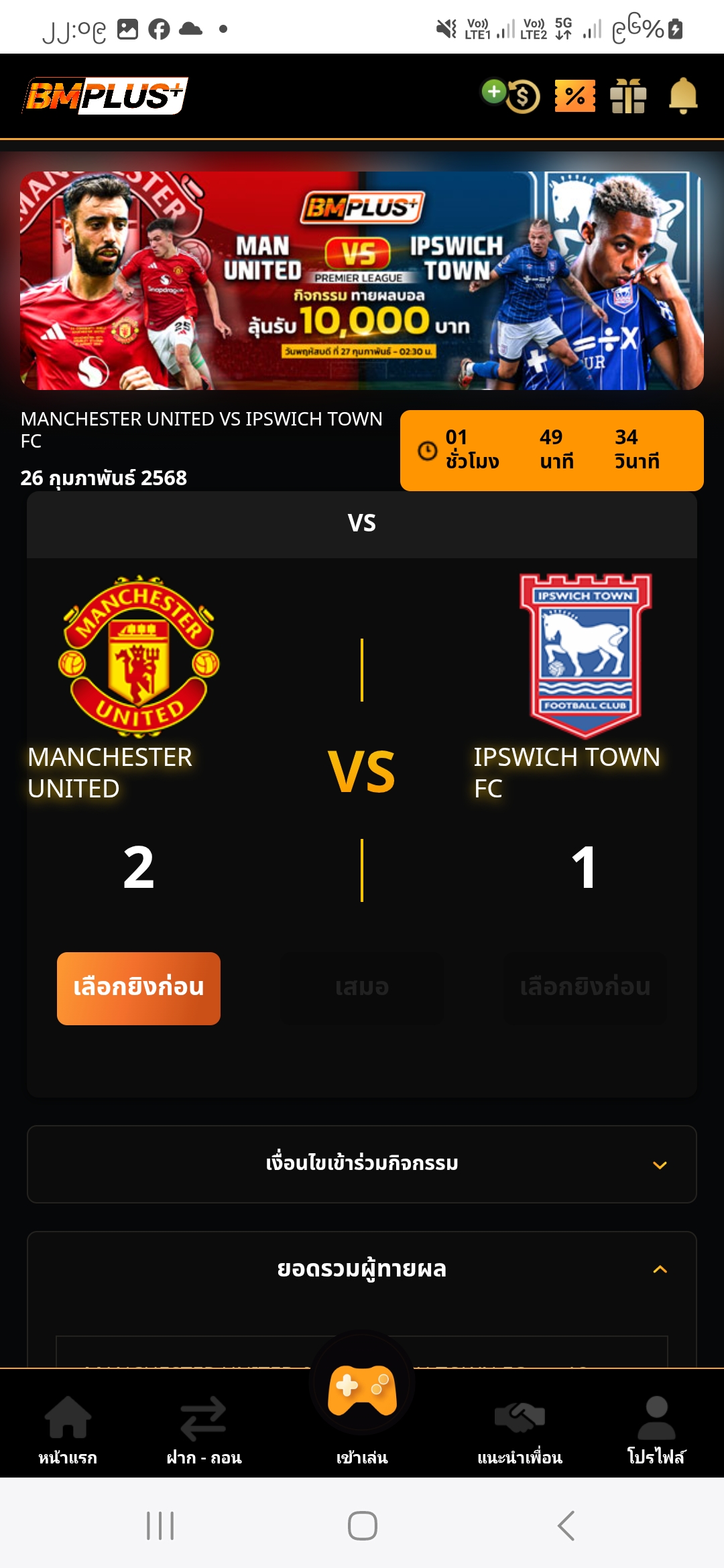Open the percent promotions coupon icon

point(575,96)
